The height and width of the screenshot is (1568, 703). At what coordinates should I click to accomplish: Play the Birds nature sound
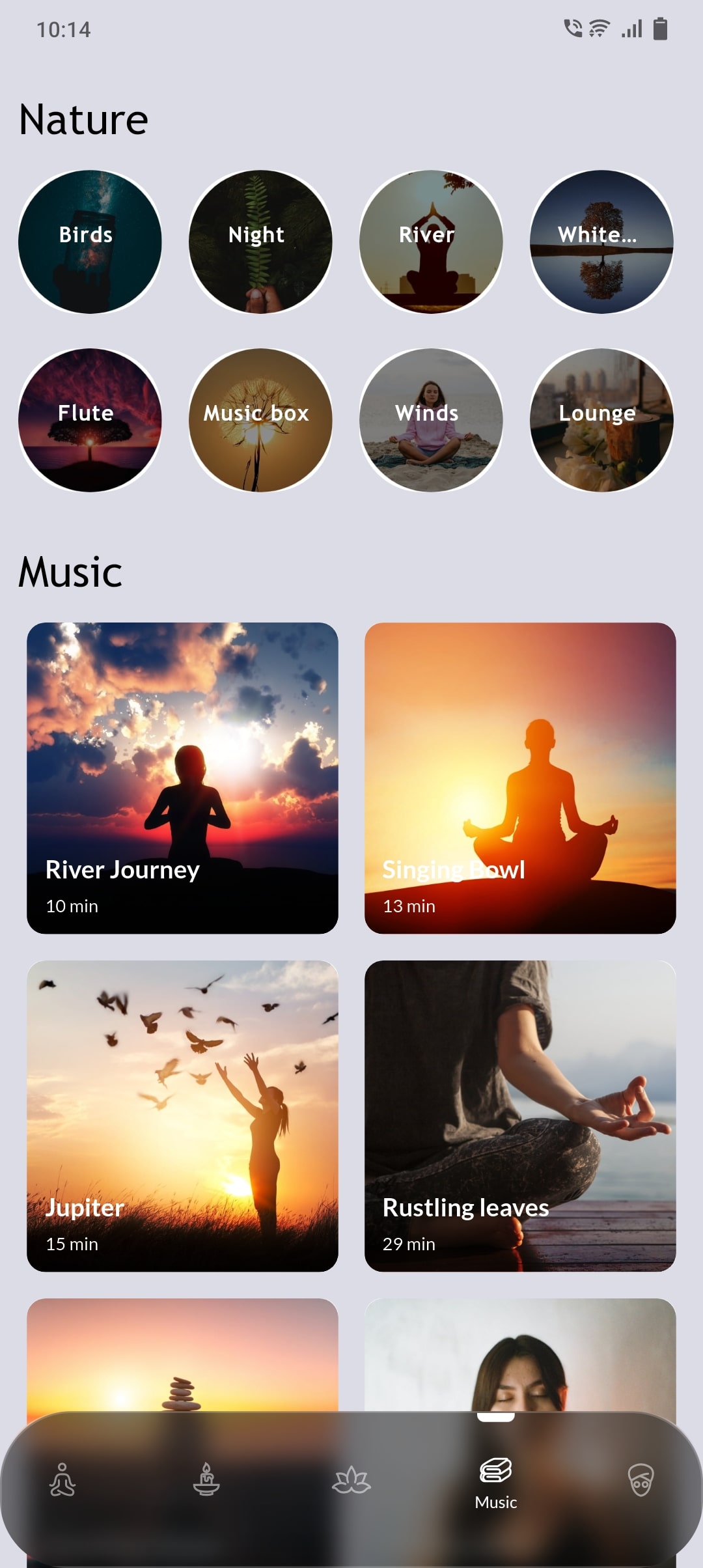[90, 242]
